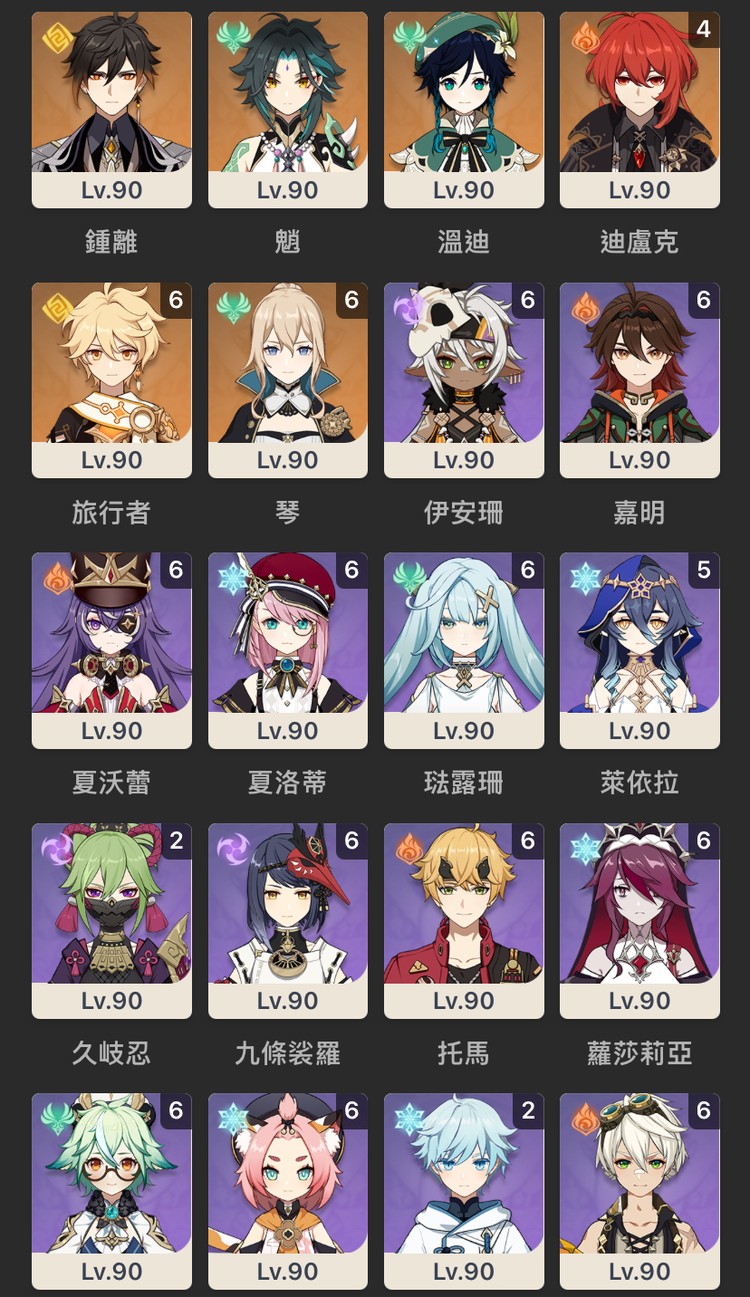View 琺露珊 character details

pyautogui.click(x=463, y=650)
